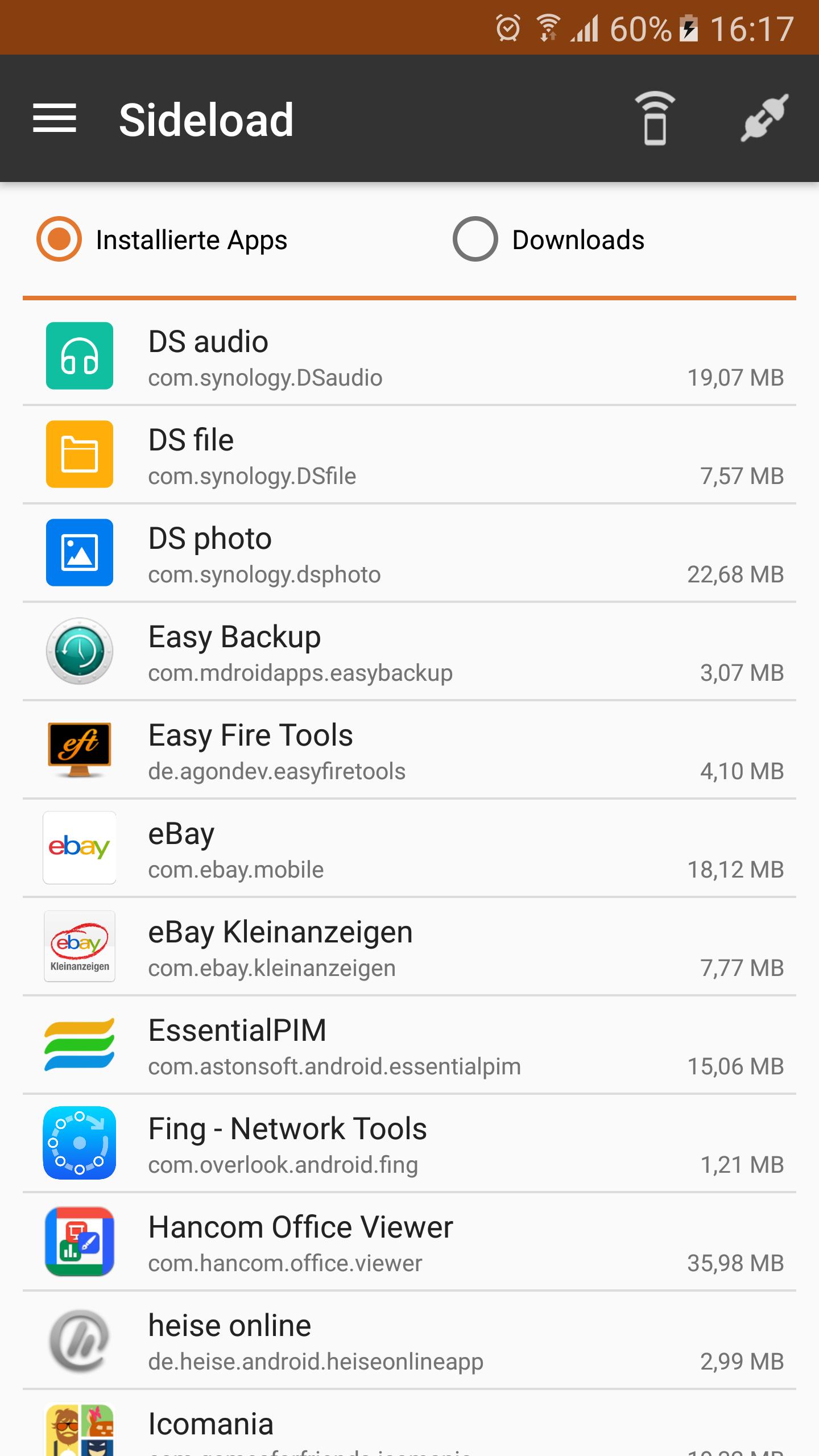The width and height of the screenshot is (819, 1456).
Task: Select the Installierte Apps radio button
Action: [x=59, y=239]
